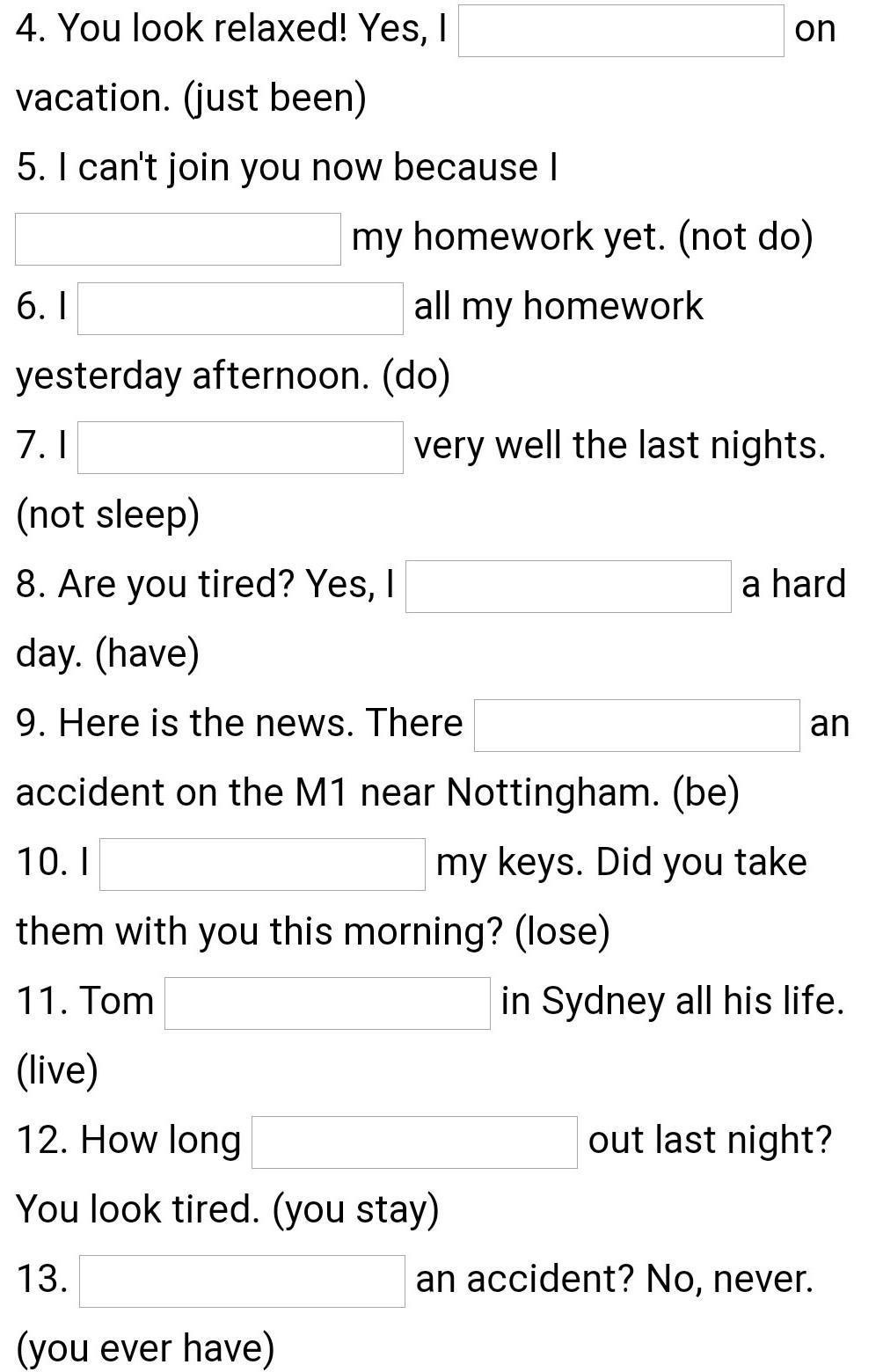The width and height of the screenshot is (883, 1372).
Task: Tap the field after 'Here is the news. There'
Action: (x=636, y=725)
